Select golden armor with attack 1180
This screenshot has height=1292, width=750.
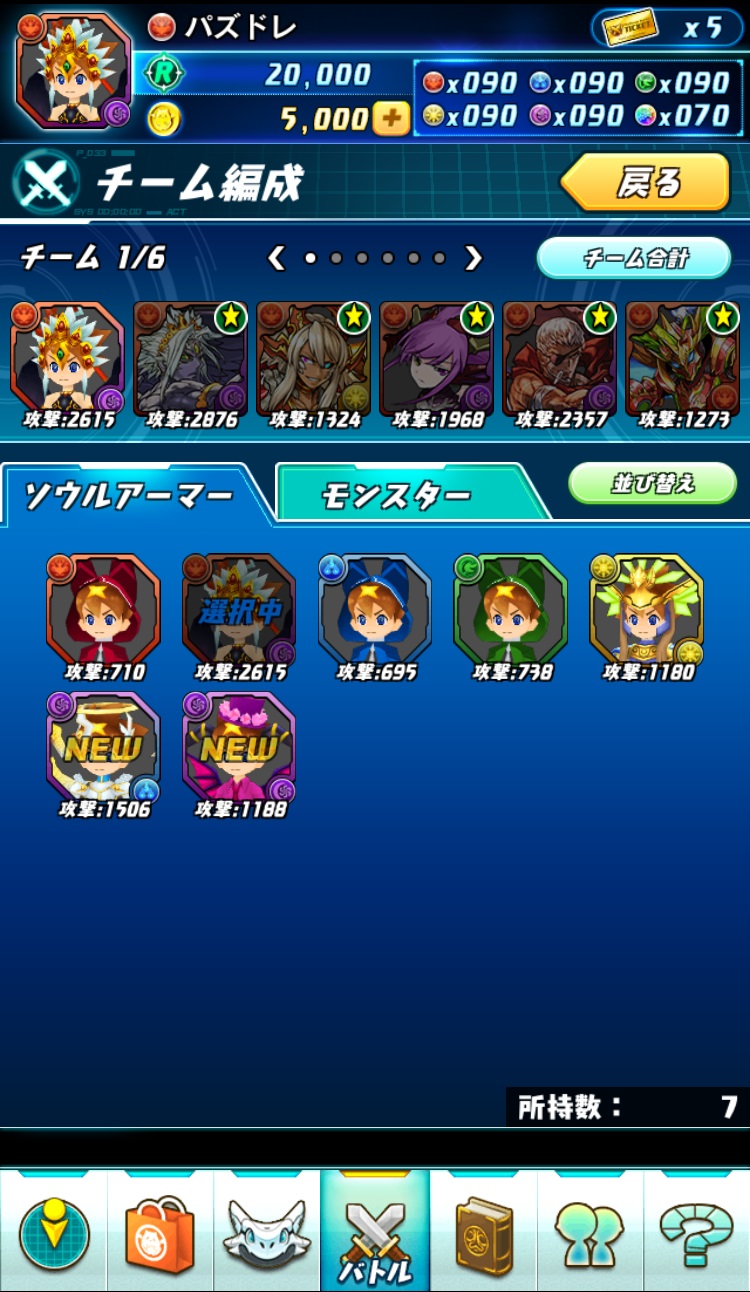[646, 610]
